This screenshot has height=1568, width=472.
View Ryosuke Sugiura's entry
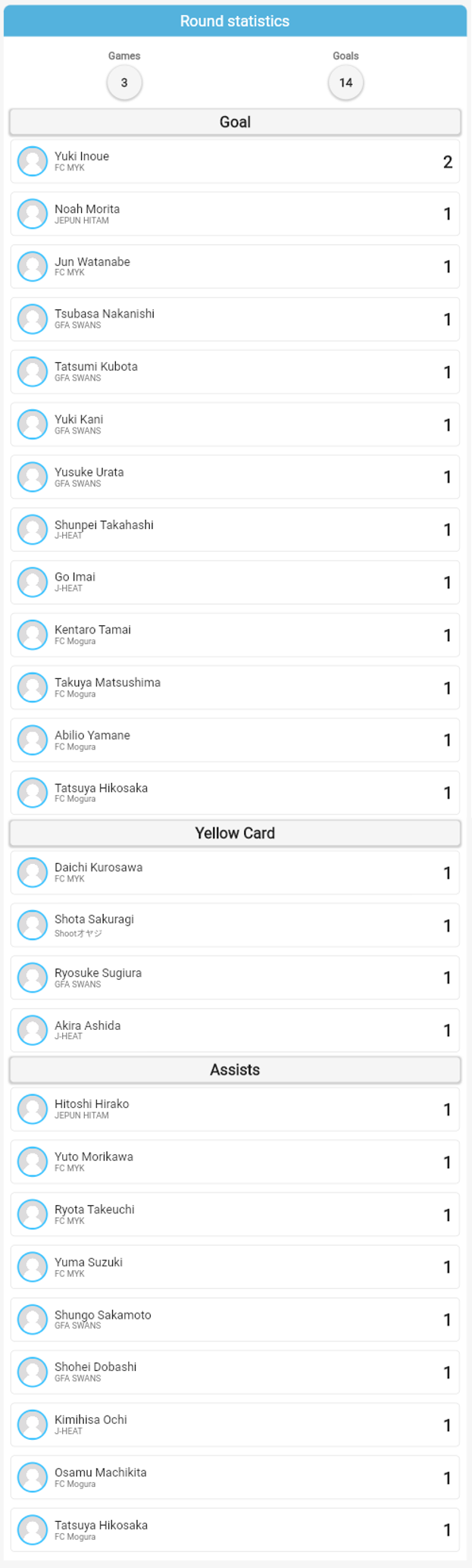point(235,978)
